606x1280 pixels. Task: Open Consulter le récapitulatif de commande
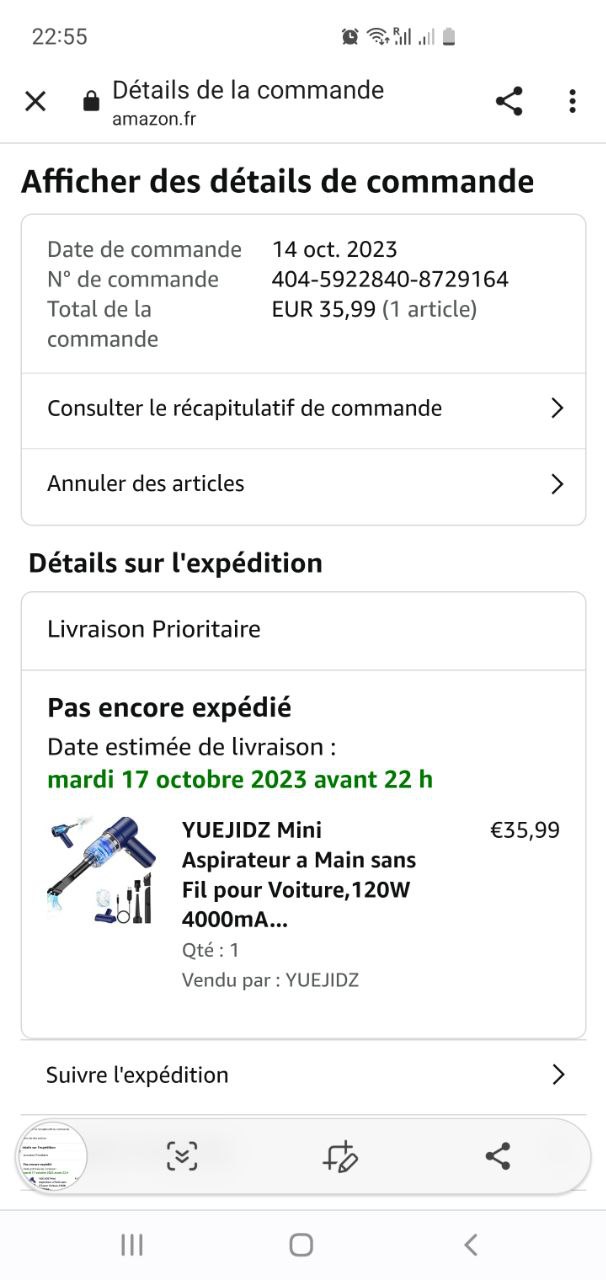tap(303, 409)
